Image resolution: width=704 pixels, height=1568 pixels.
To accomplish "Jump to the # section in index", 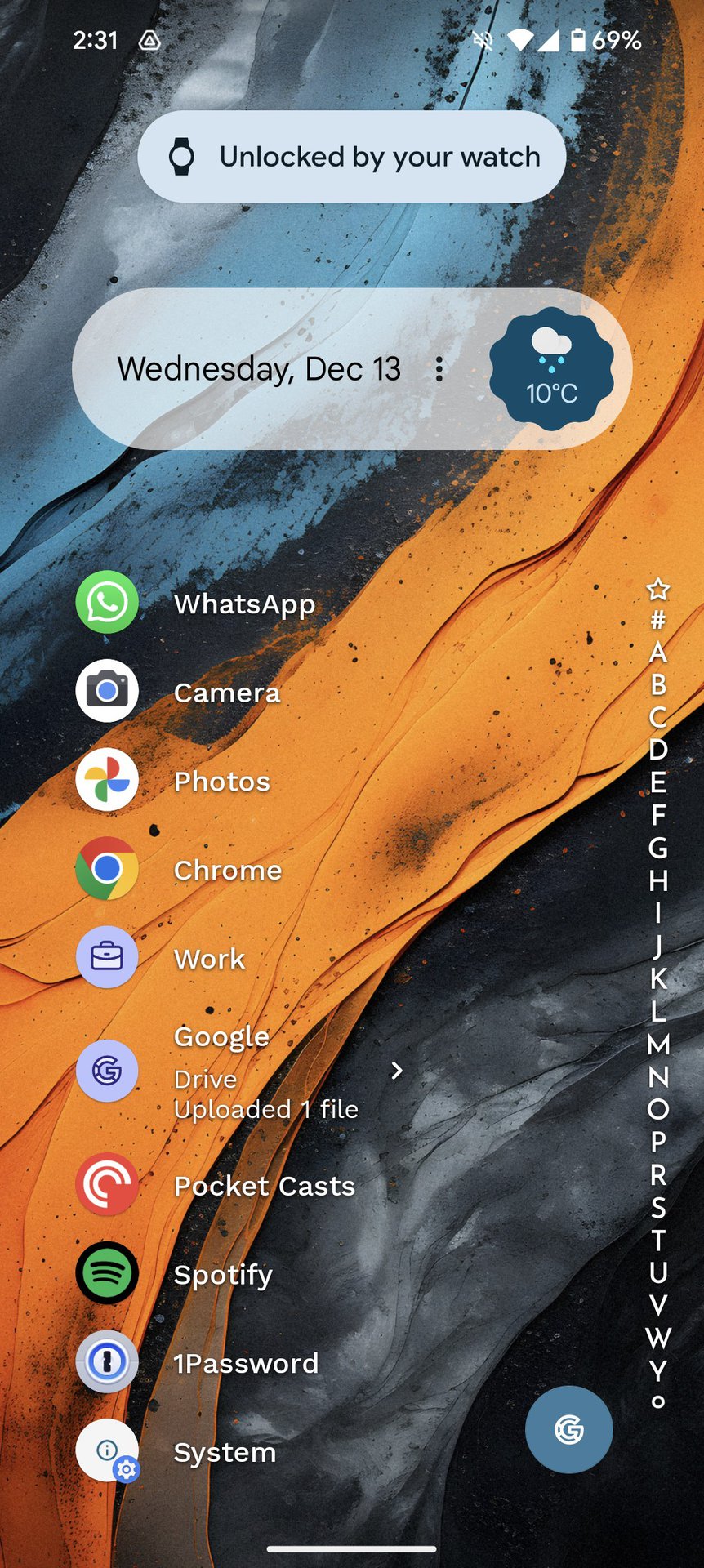I will point(658,620).
